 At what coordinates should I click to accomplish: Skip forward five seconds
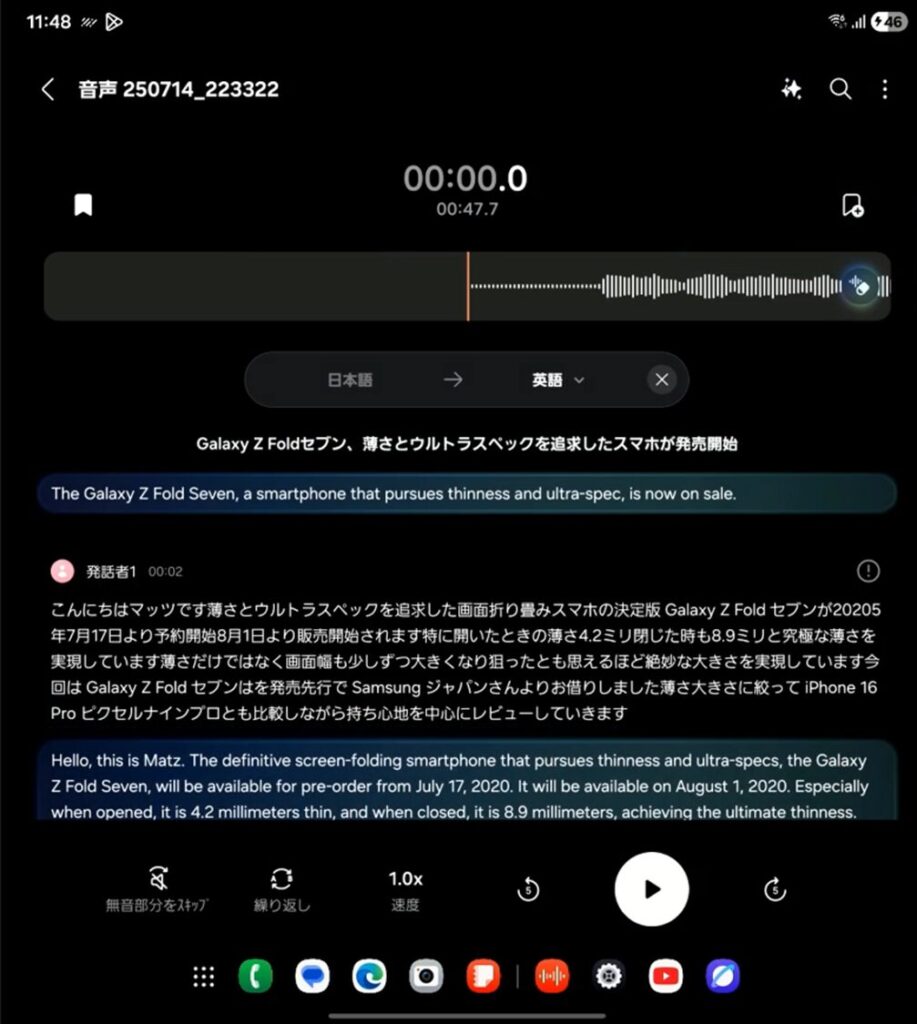[x=774, y=889]
